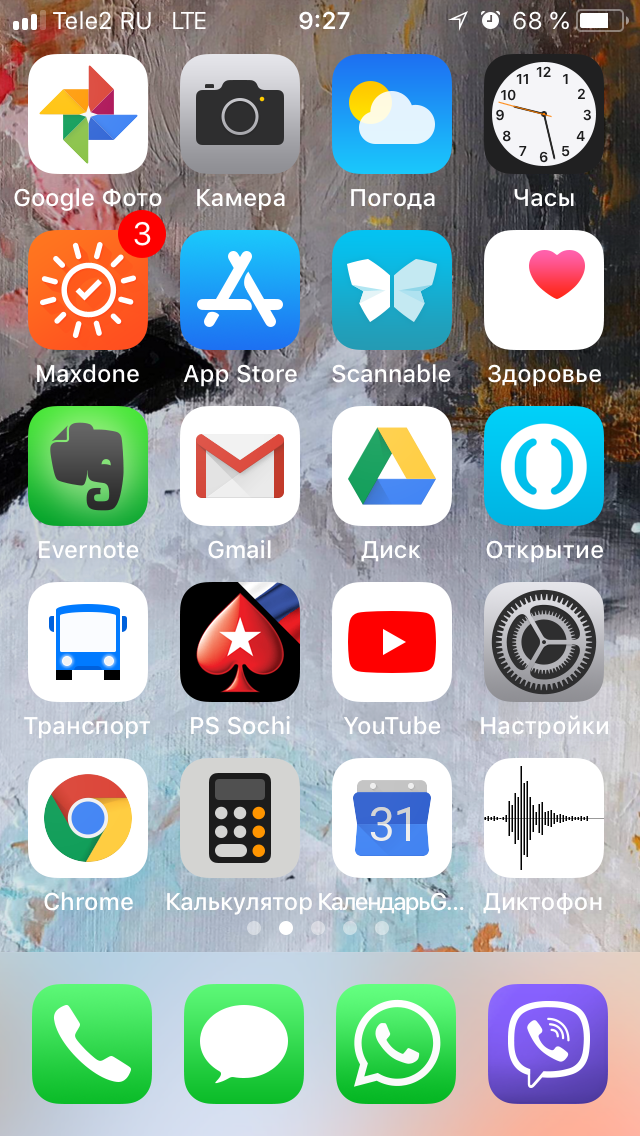
Task: Open the Часы clock app
Action: (544, 114)
